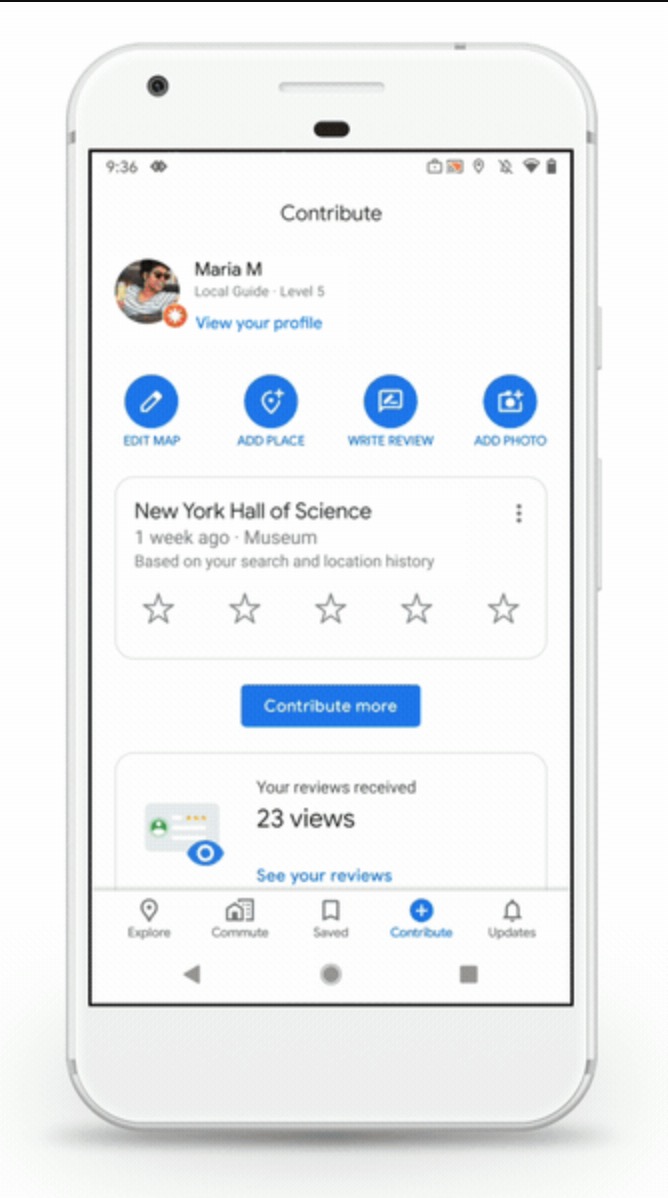
Task: Open View your profile link
Action: tap(258, 323)
